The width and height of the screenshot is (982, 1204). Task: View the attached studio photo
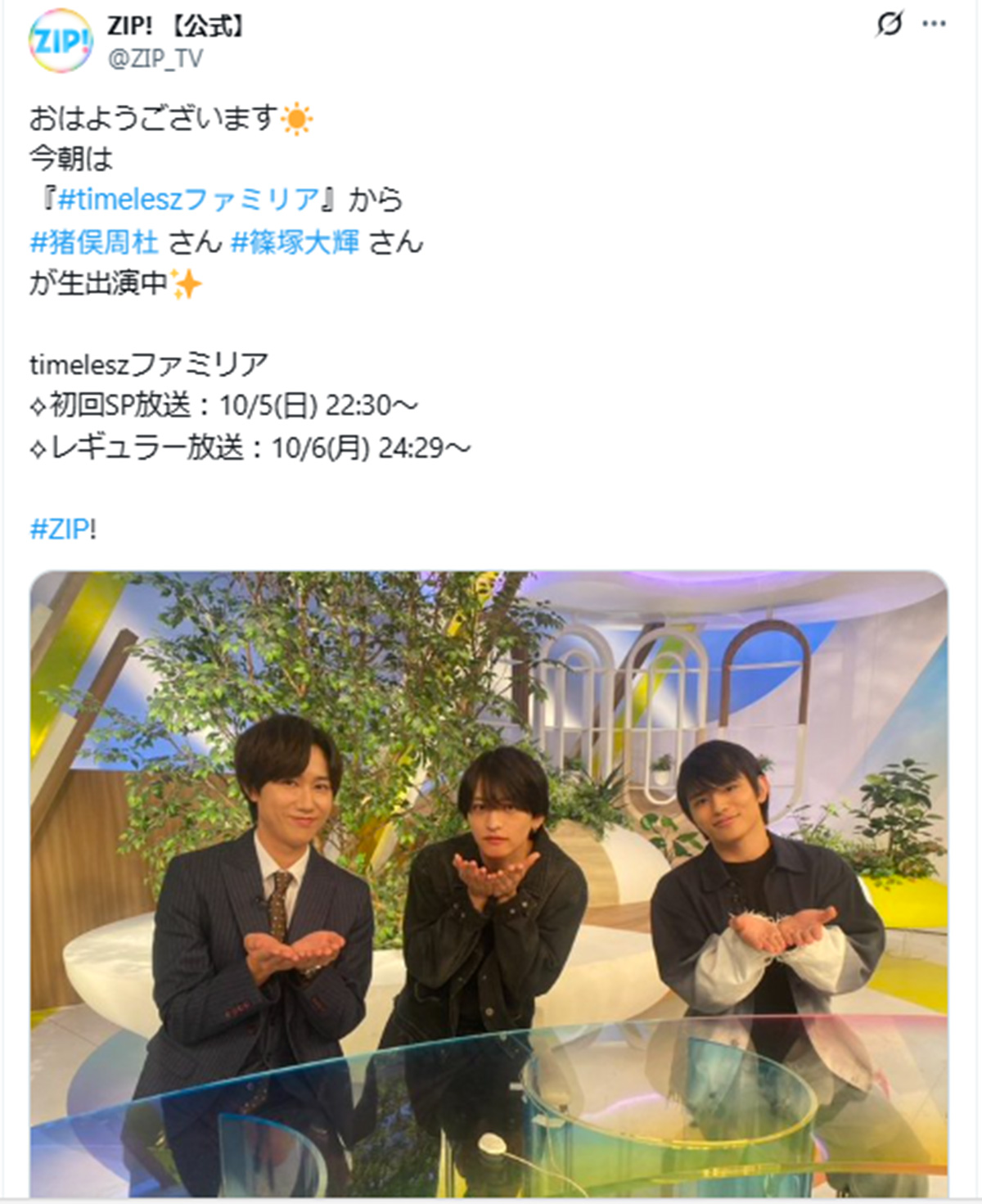(x=489, y=884)
